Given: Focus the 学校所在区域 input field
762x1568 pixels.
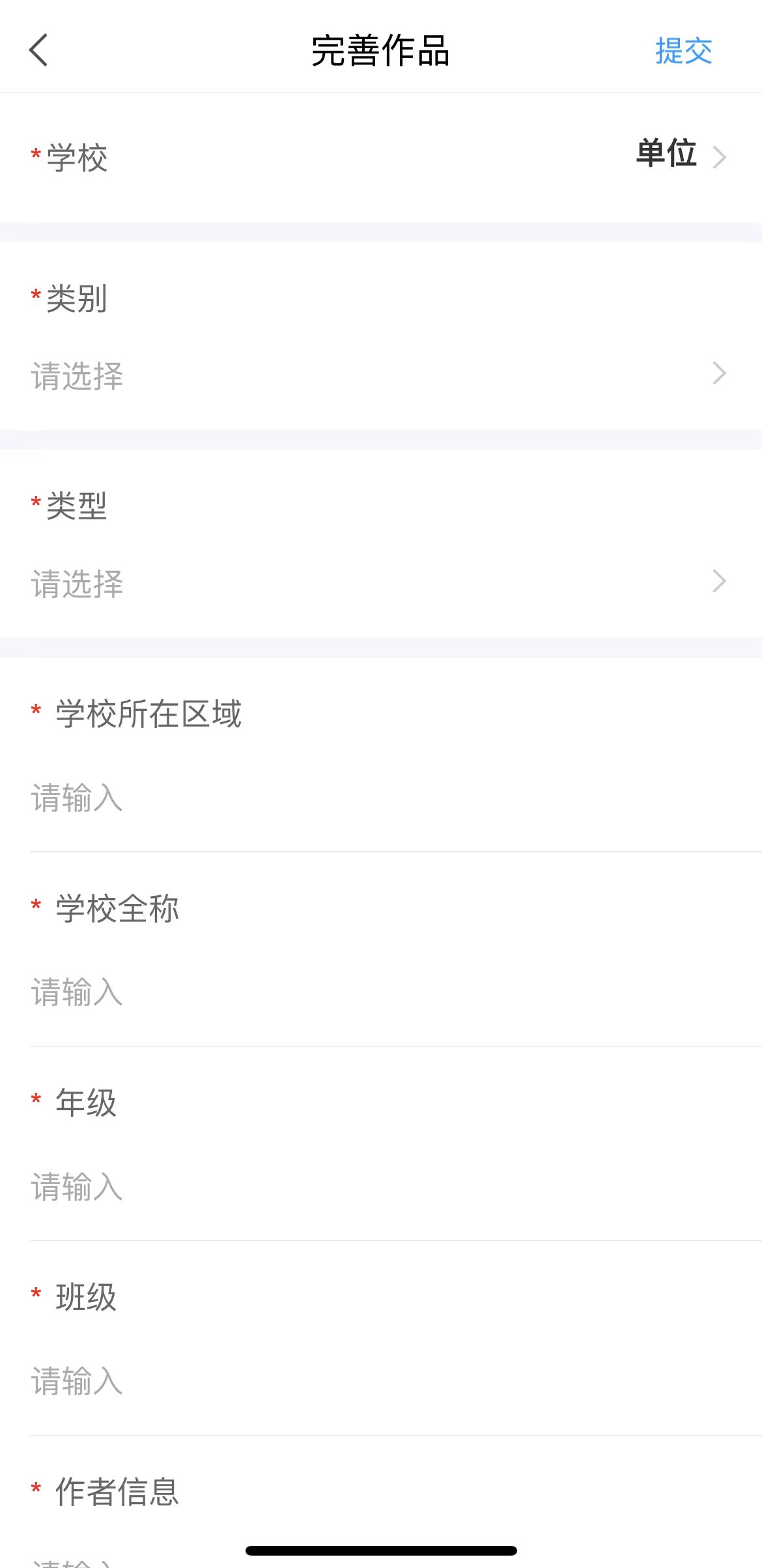Looking at the screenshot, I should pos(380,798).
